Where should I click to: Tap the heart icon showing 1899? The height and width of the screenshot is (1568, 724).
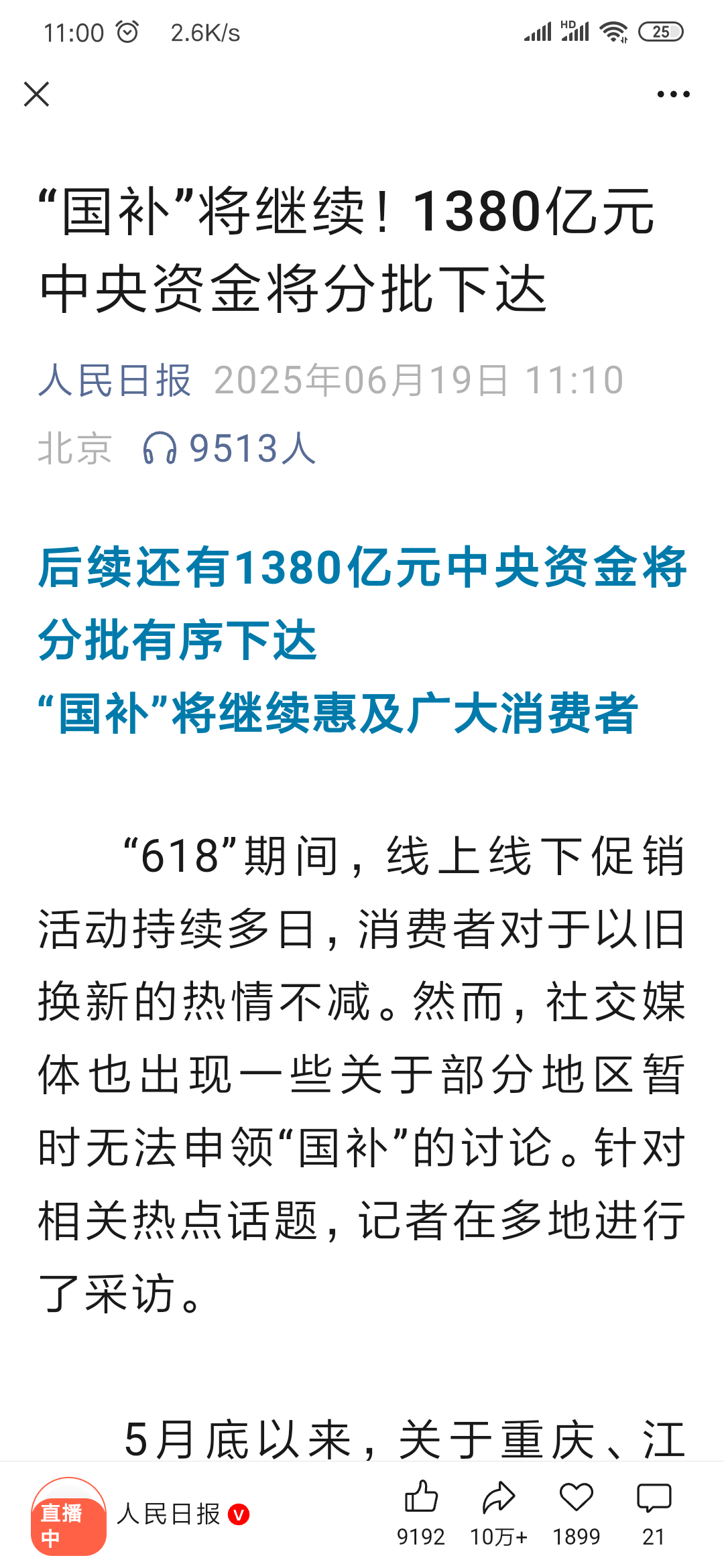[577, 1497]
